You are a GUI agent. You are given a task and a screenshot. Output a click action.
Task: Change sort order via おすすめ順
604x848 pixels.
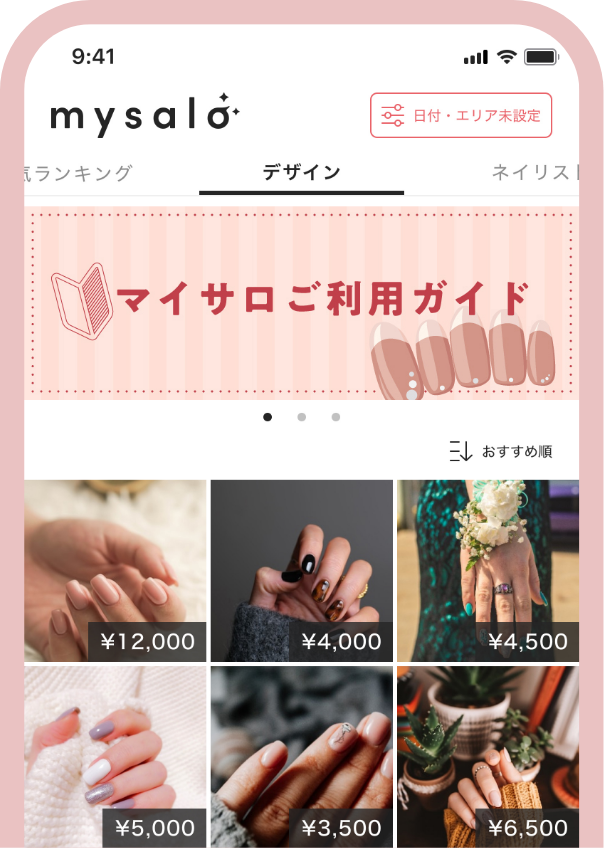[501, 451]
